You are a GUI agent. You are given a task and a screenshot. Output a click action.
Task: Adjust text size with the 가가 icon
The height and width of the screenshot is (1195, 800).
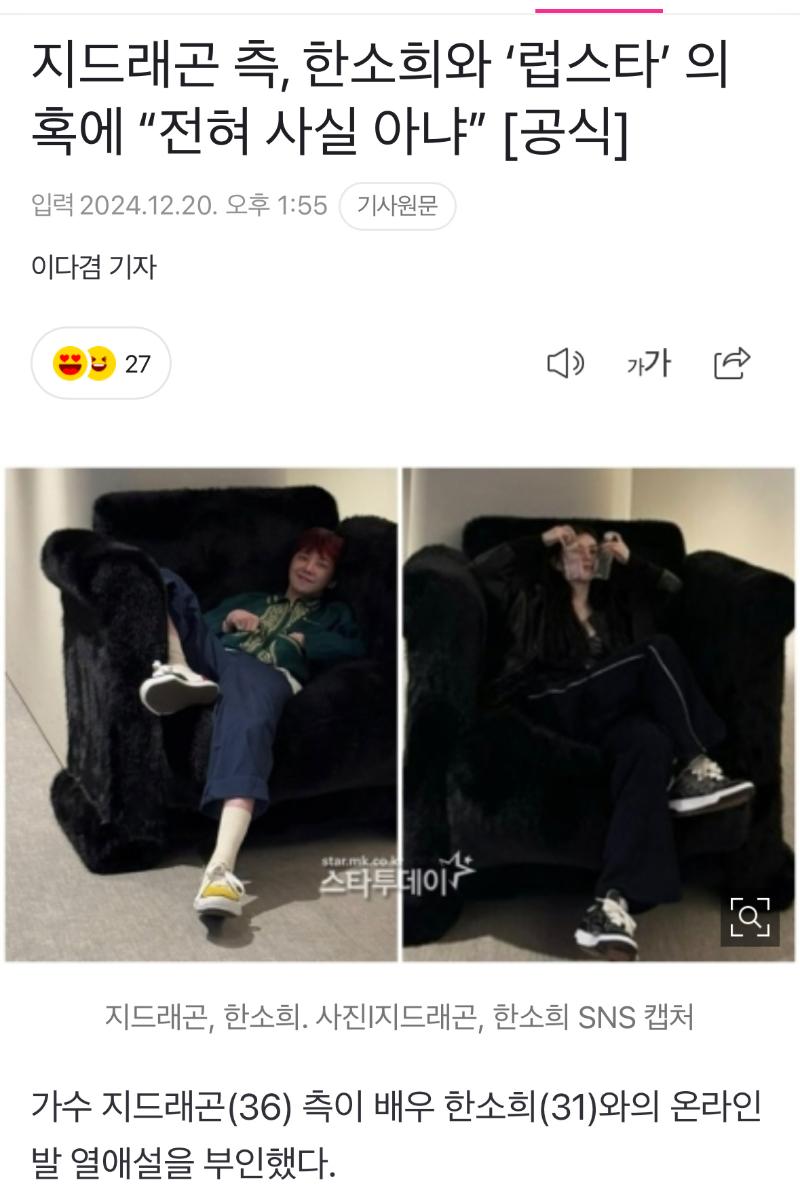click(x=647, y=364)
